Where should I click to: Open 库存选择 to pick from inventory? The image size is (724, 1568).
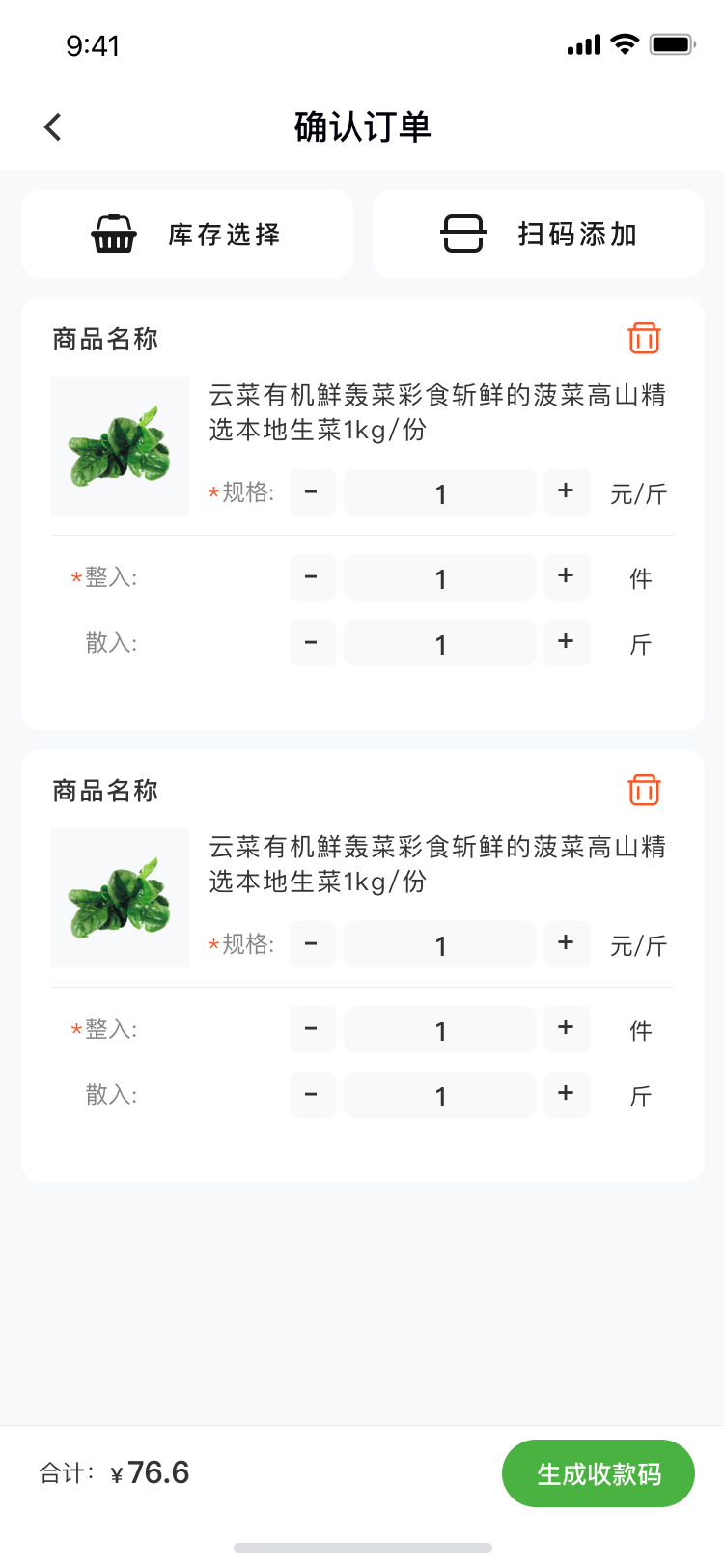point(187,235)
